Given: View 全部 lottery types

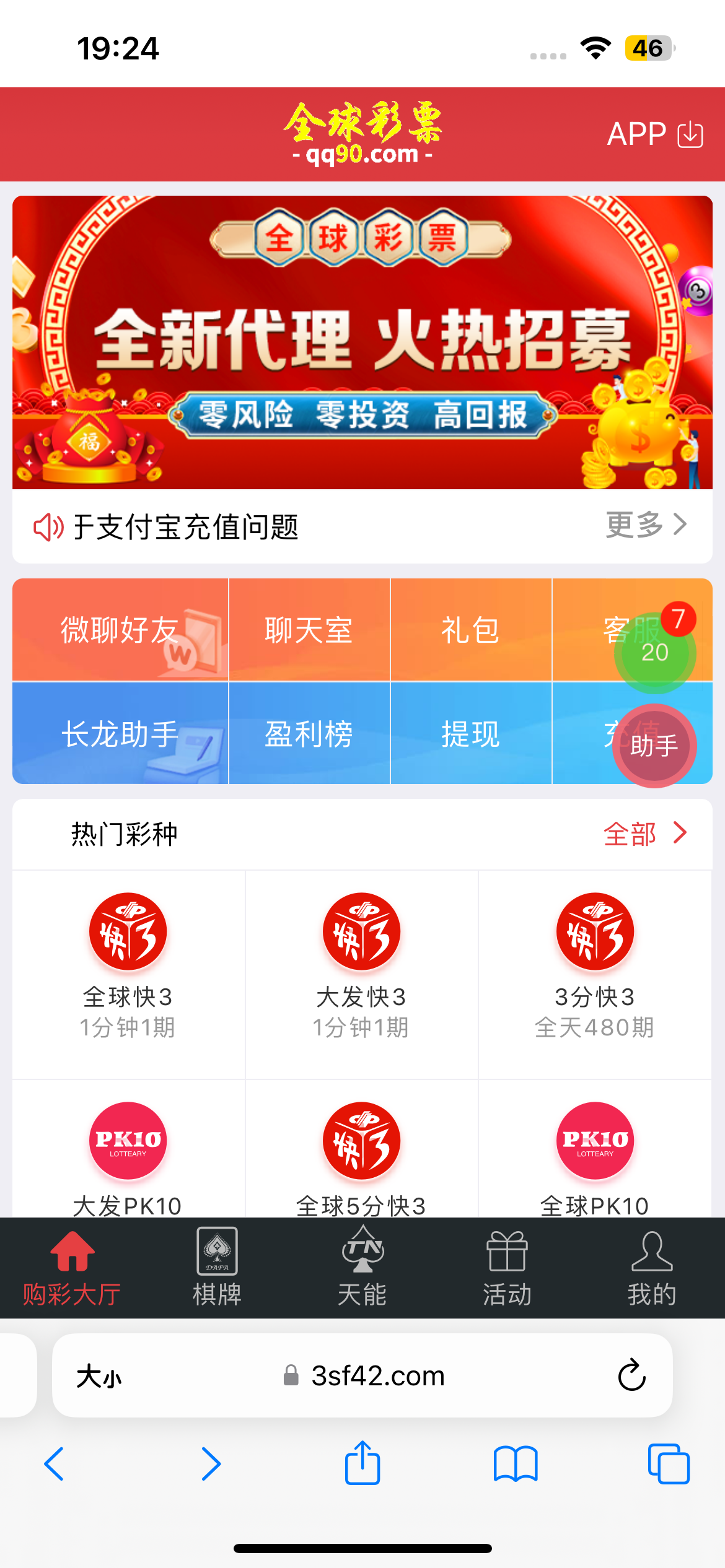Looking at the screenshot, I should coord(644,834).
